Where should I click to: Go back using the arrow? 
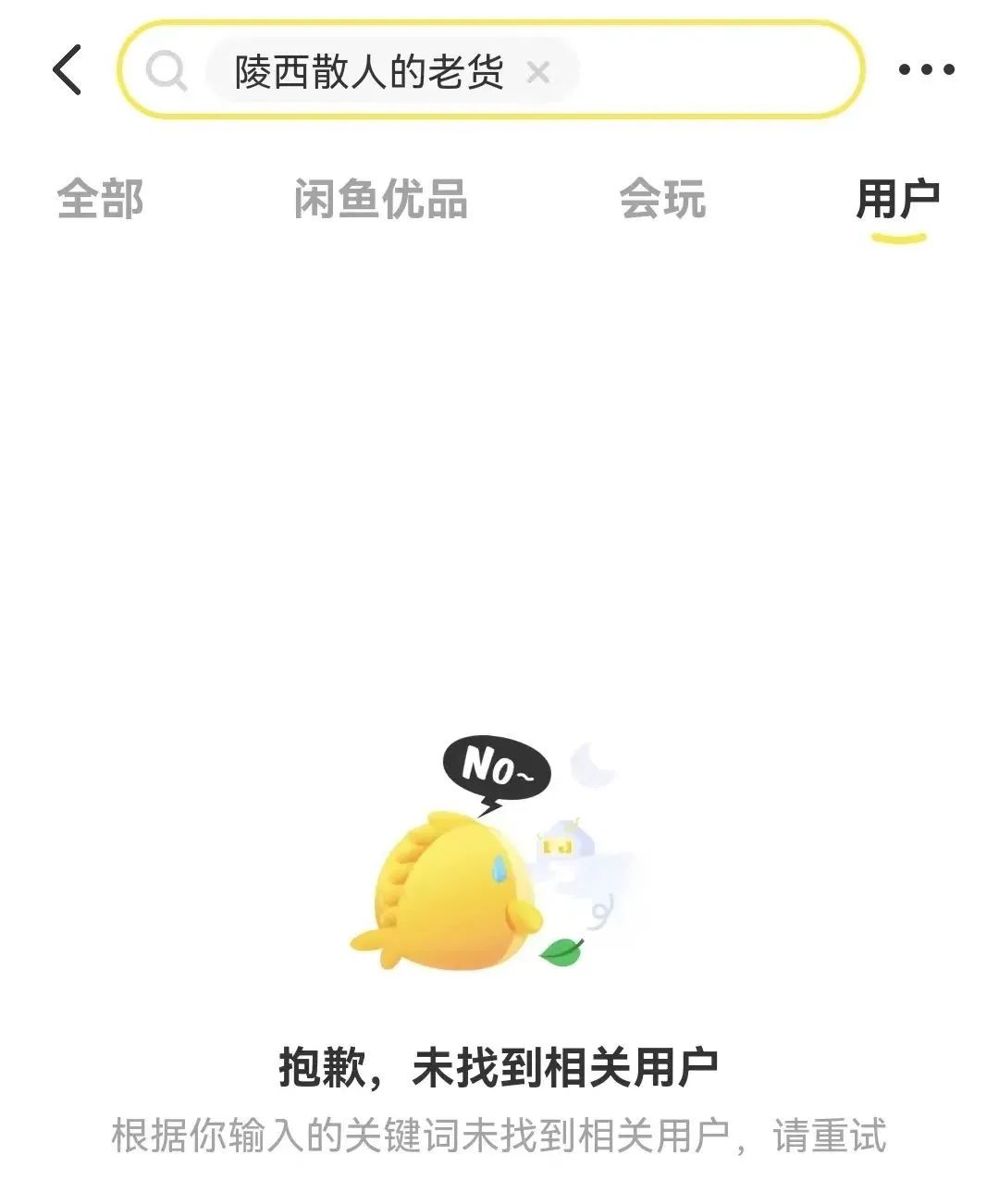(x=68, y=70)
